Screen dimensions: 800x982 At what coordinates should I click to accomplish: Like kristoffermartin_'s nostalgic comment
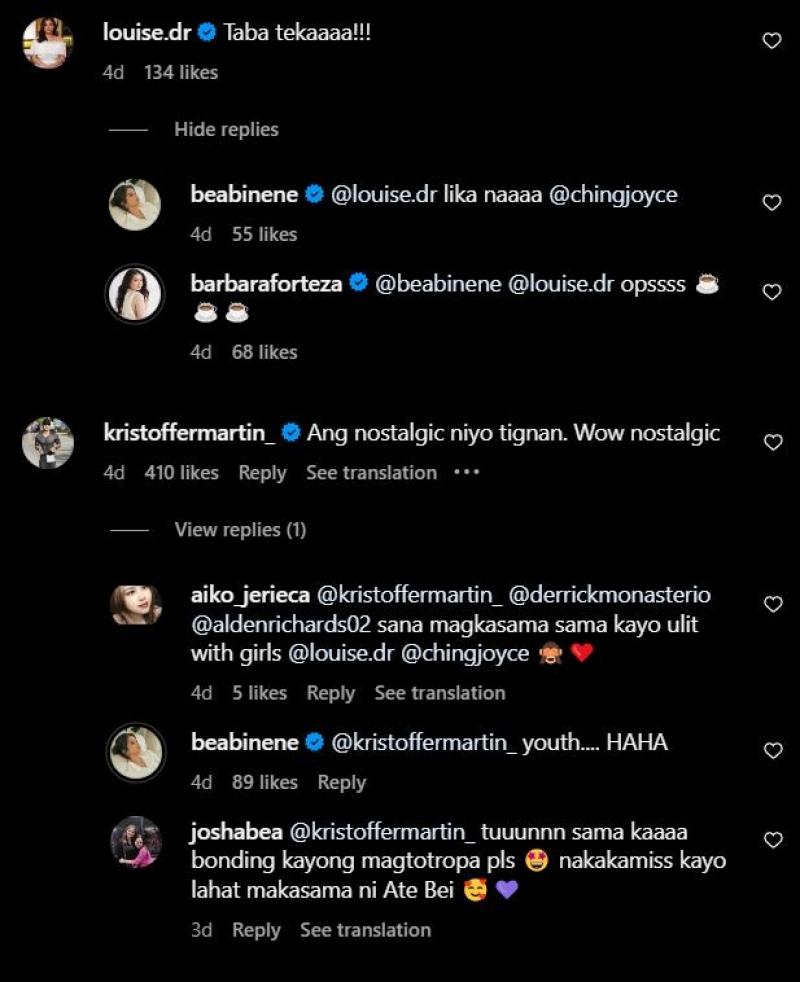tap(771, 442)
